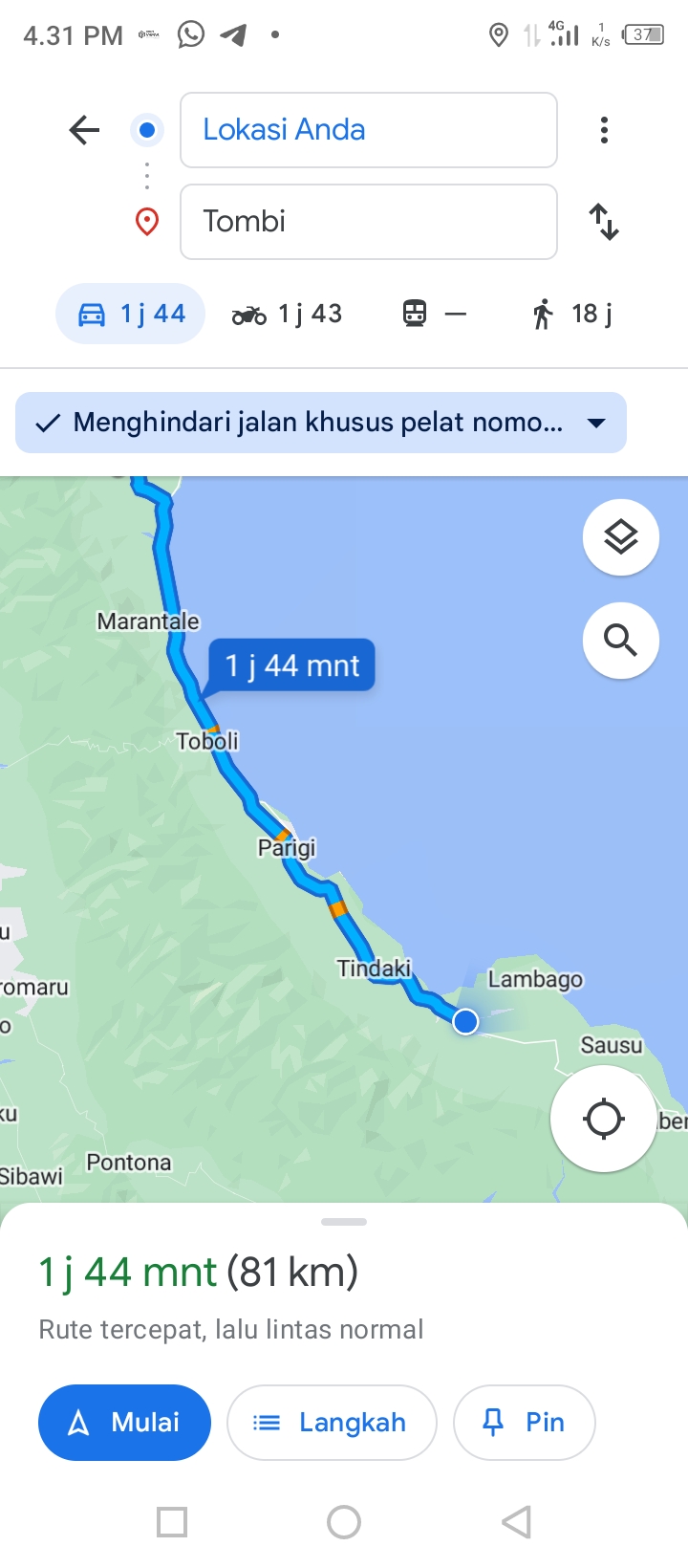Viewport: 688px width, 1568px height.
Task: Search along the route with magnifier
Action: 621,640
